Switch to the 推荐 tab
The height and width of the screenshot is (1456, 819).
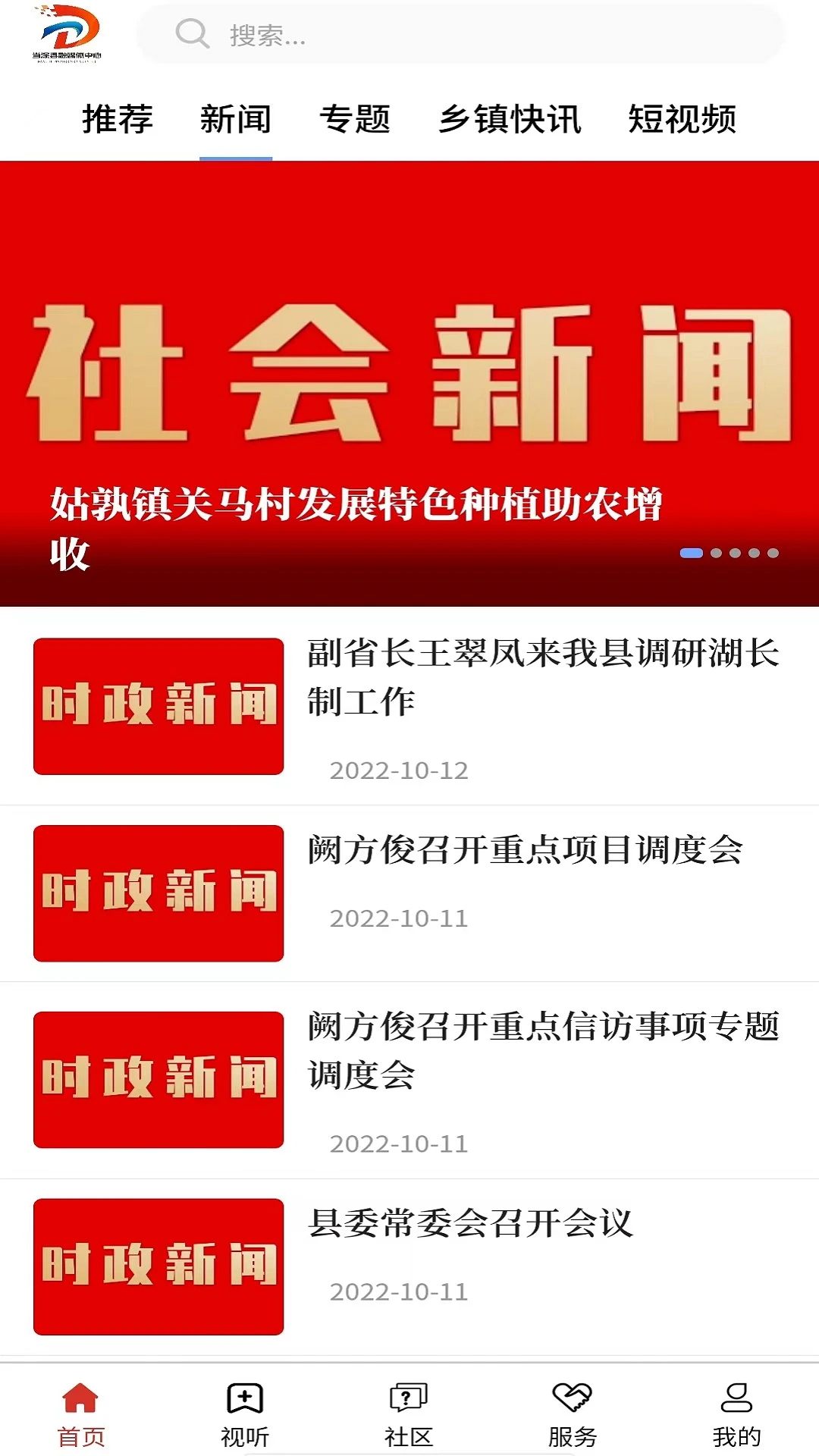pyautogui.click(x=118, y=118)
